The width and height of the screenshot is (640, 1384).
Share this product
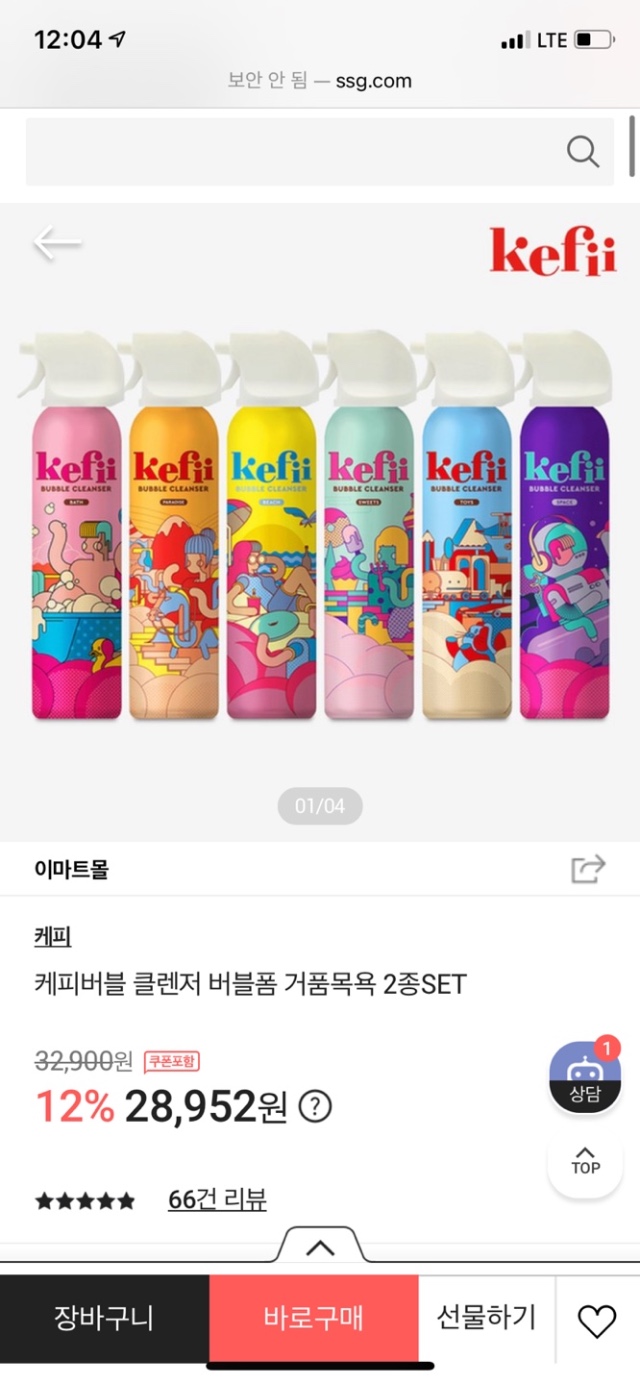point(588,869)
